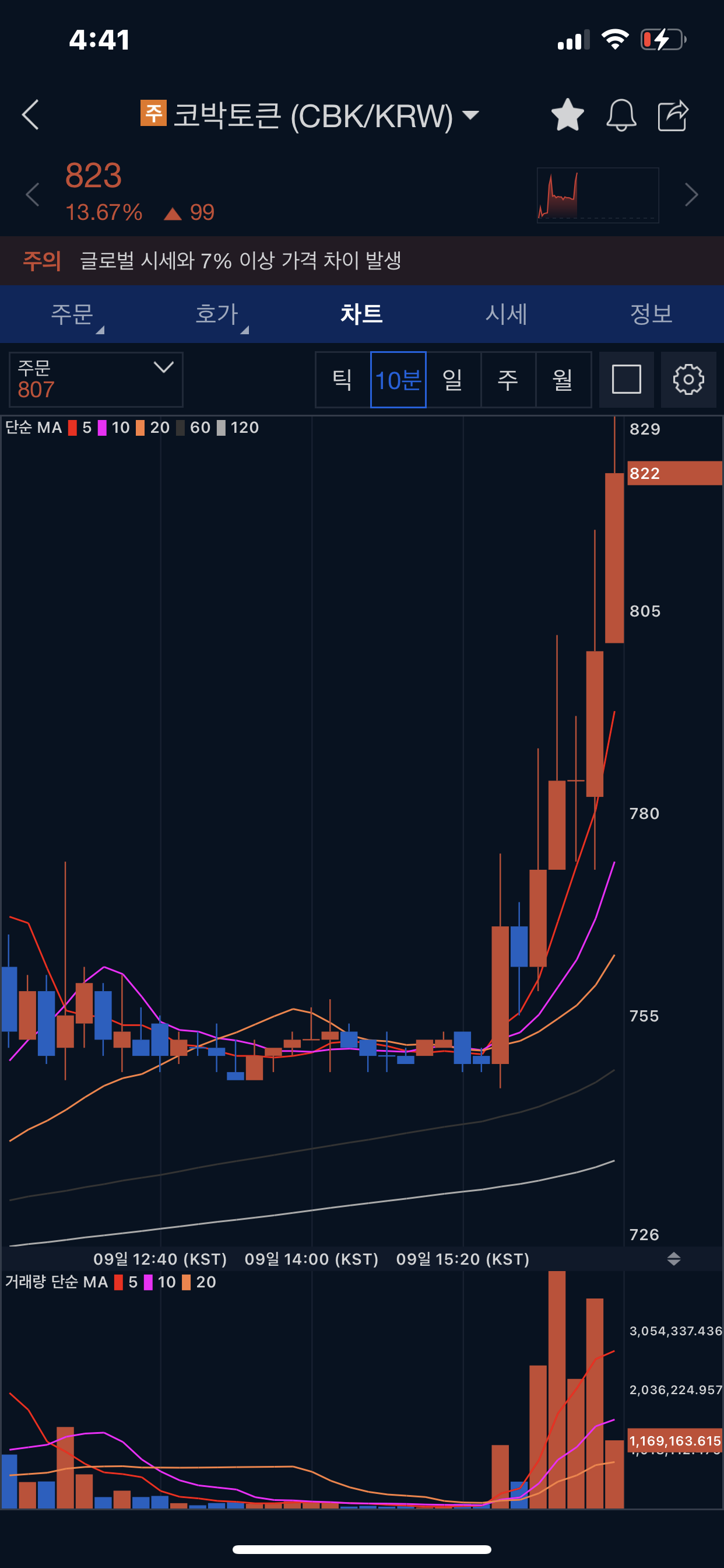Open the 코박토큰 (CBK/KRW) coin selector dropdown
The height and width of the screenshot is (1568, 724).
pyautogui.click(x=310, y=114)
